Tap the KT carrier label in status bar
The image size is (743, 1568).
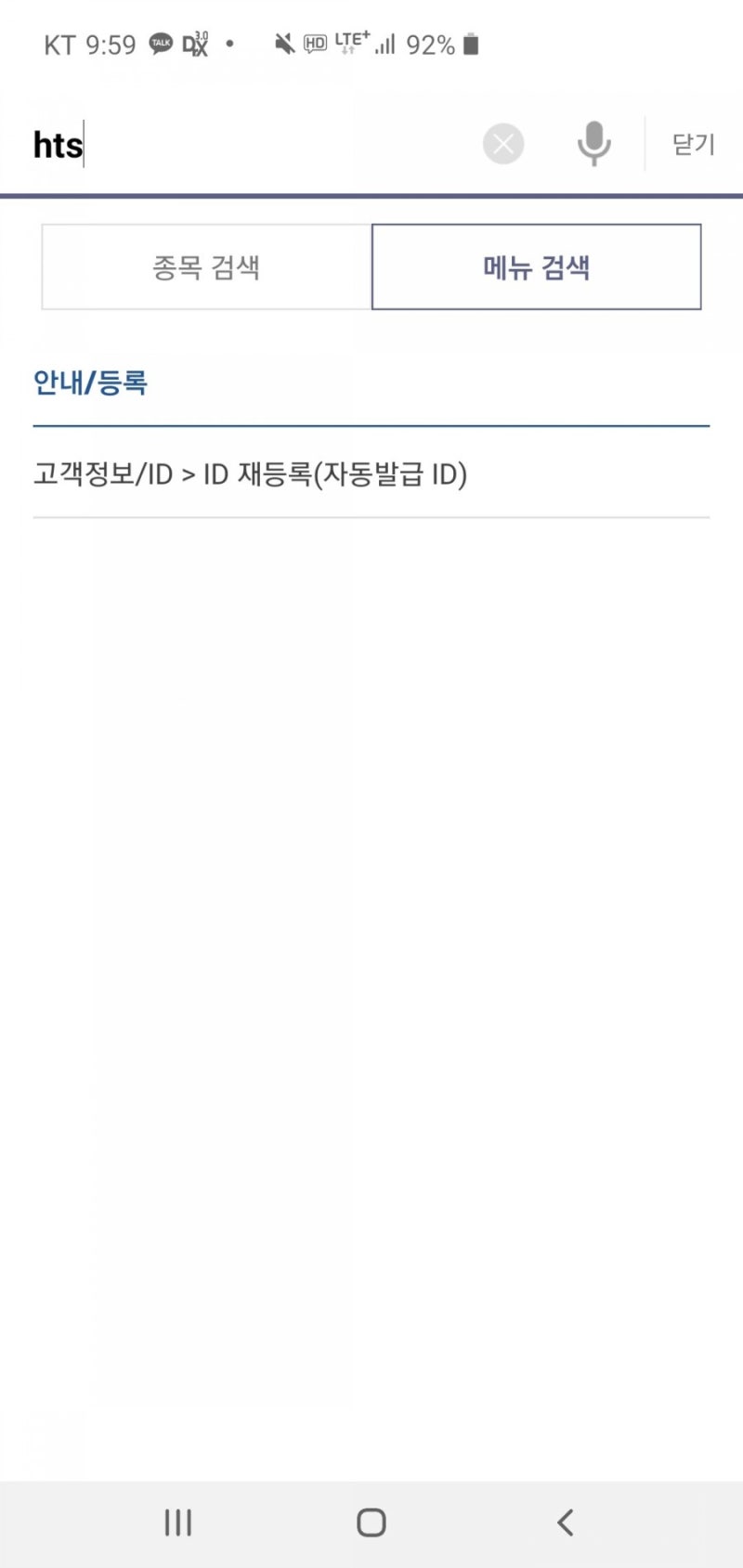click(59, 43)
